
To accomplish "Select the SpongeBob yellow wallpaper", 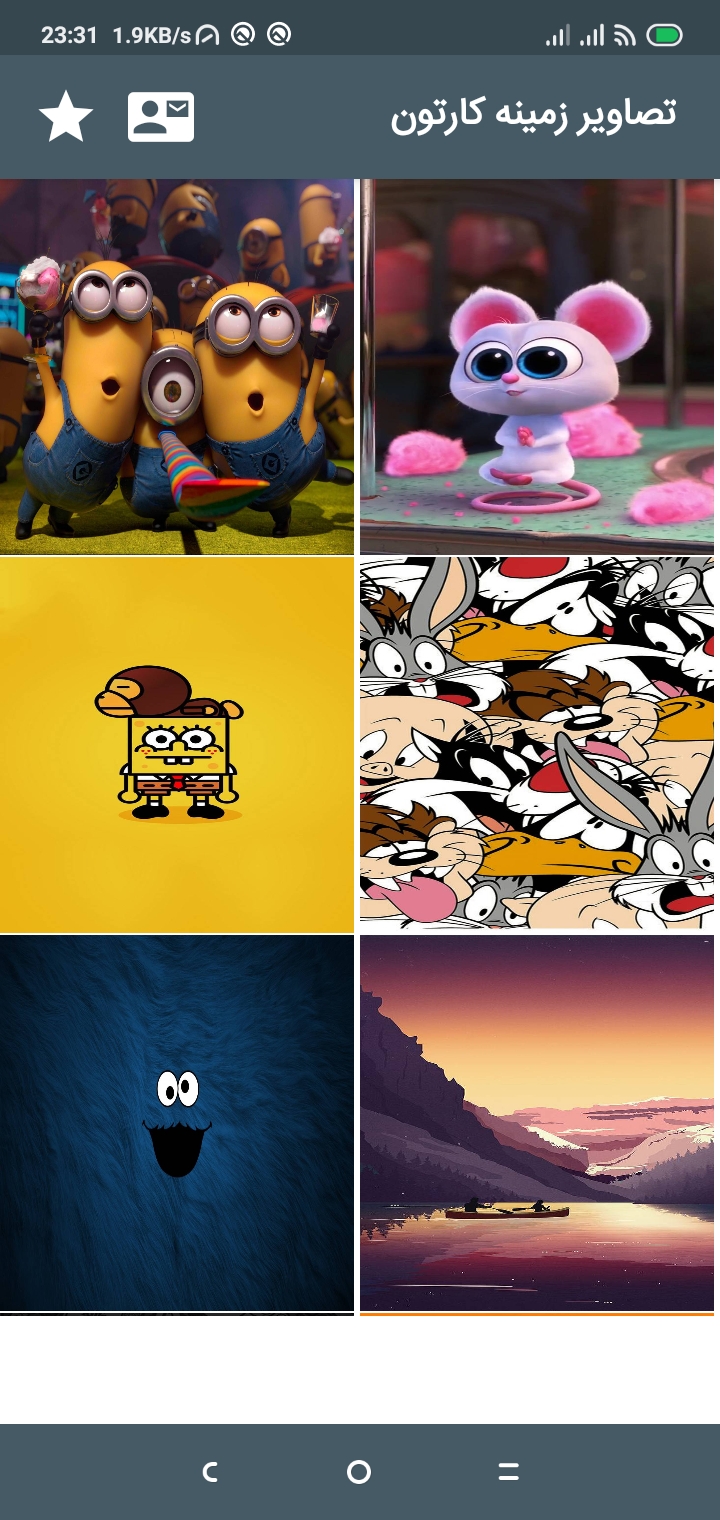I will click(177, 744).
